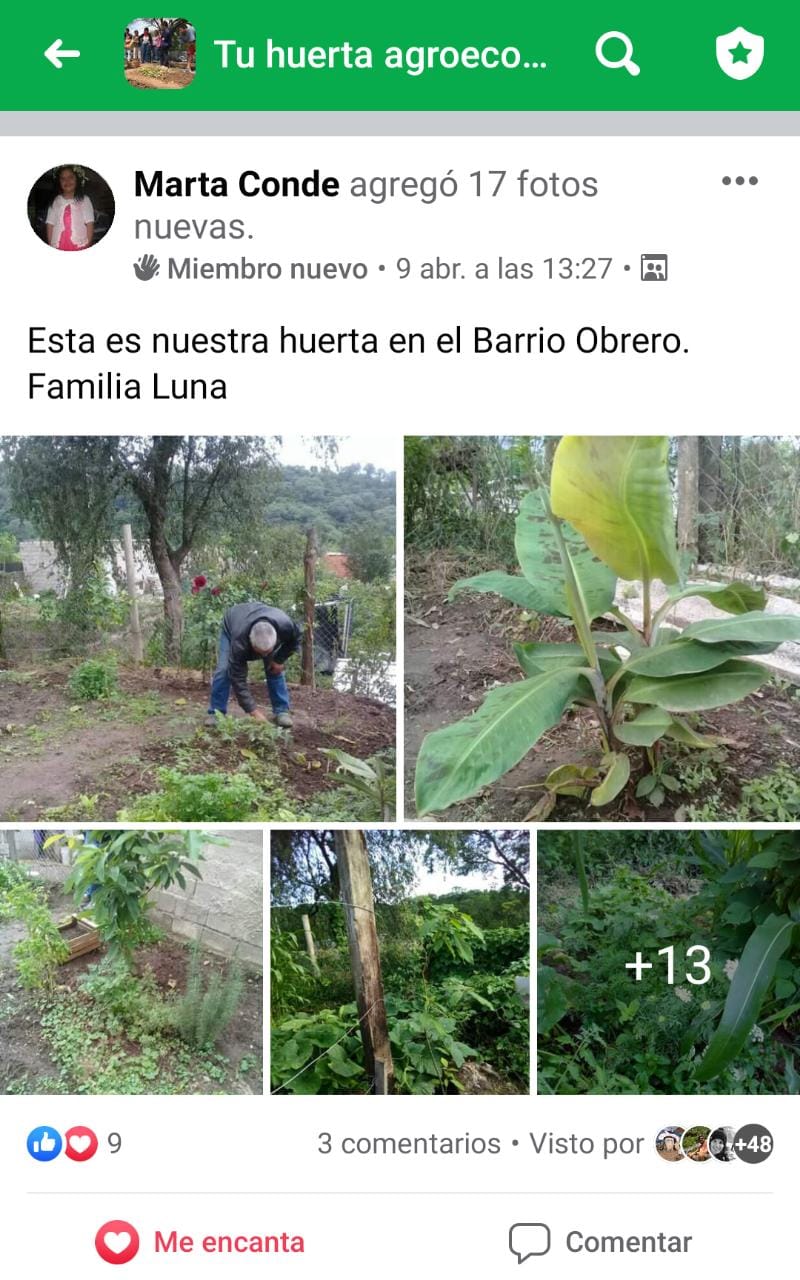The height and width of the screenshot is (1280, 800).
Task: Open Tu huerta agroeco… group title
Action: click(x=380, y=54)
